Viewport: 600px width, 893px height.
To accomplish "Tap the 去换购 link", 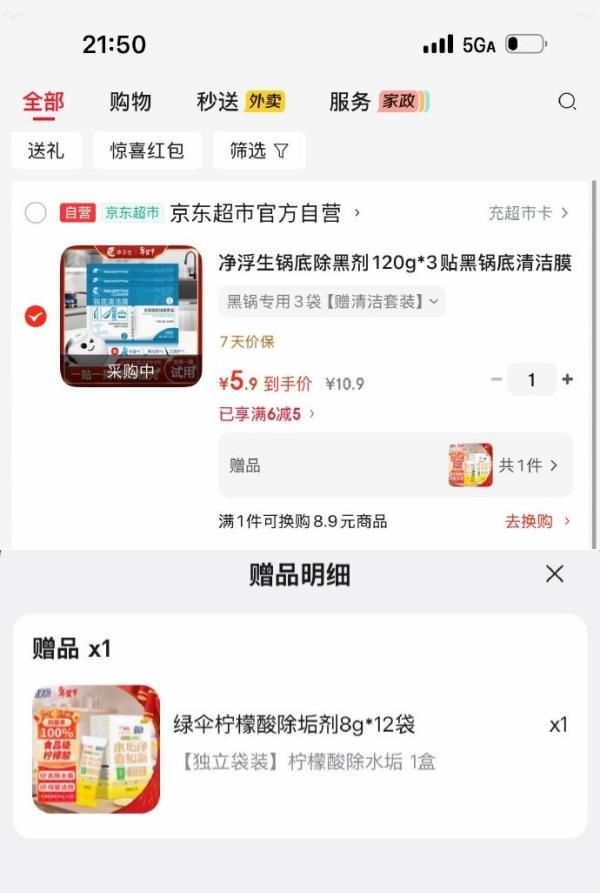I will point(537,521).
